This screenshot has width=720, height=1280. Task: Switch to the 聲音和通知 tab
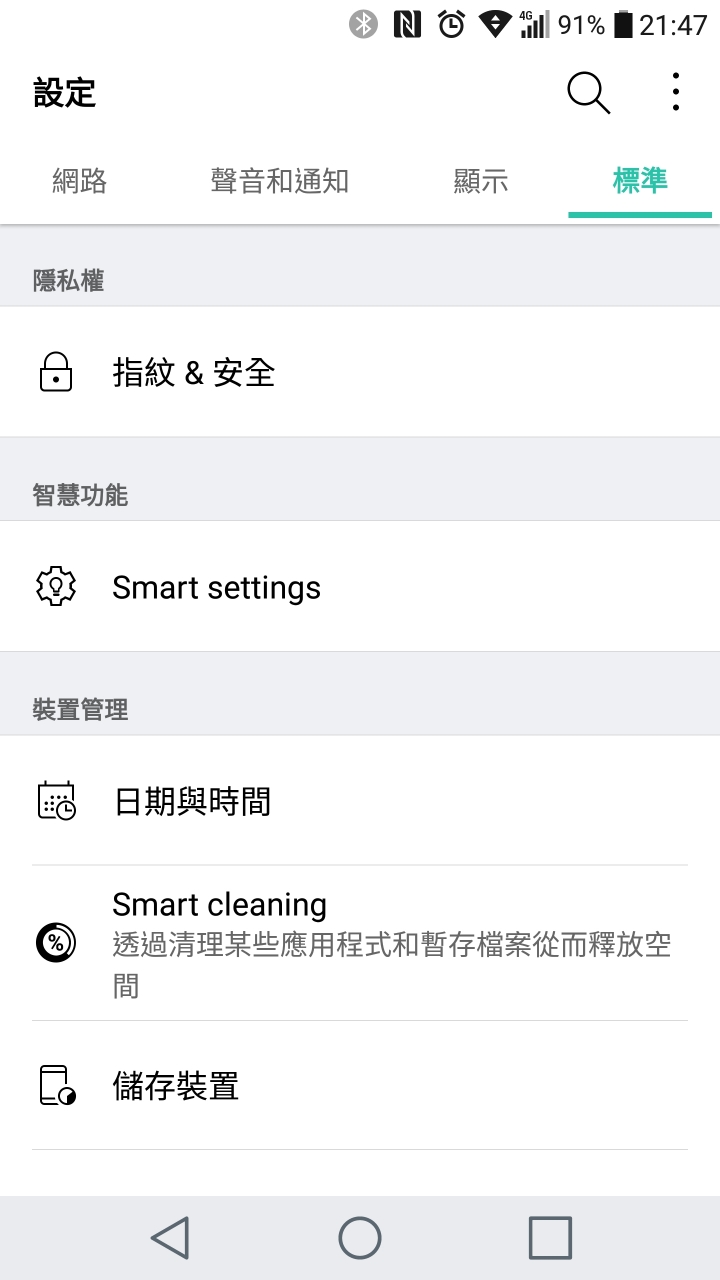point(279,181)
